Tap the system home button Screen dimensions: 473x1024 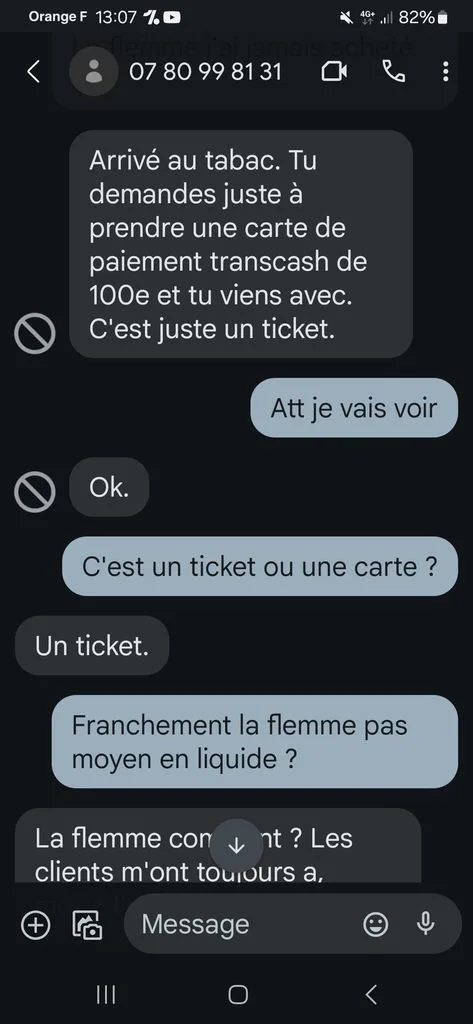238,995
